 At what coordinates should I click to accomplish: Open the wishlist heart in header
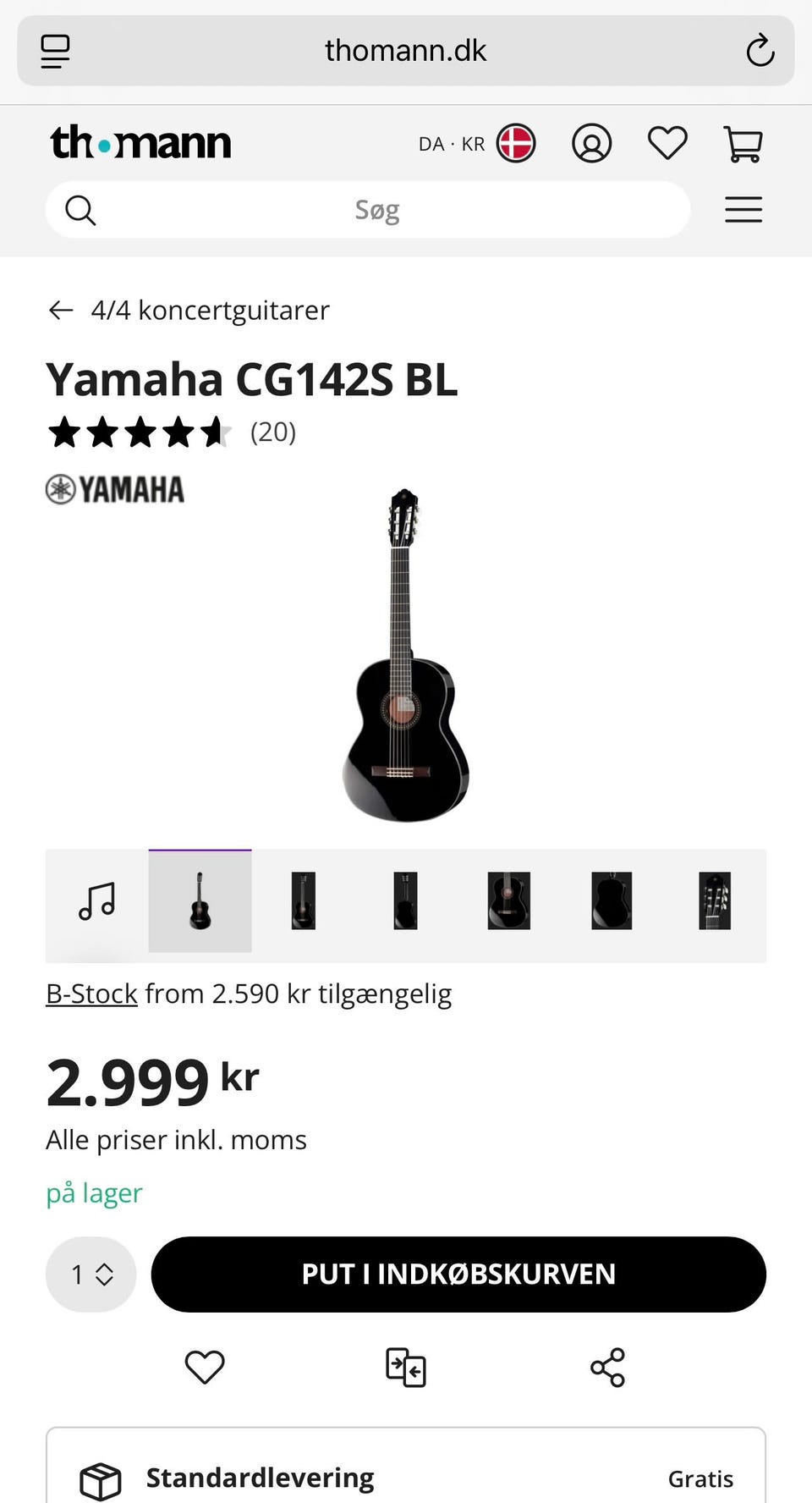pos(667,143)
